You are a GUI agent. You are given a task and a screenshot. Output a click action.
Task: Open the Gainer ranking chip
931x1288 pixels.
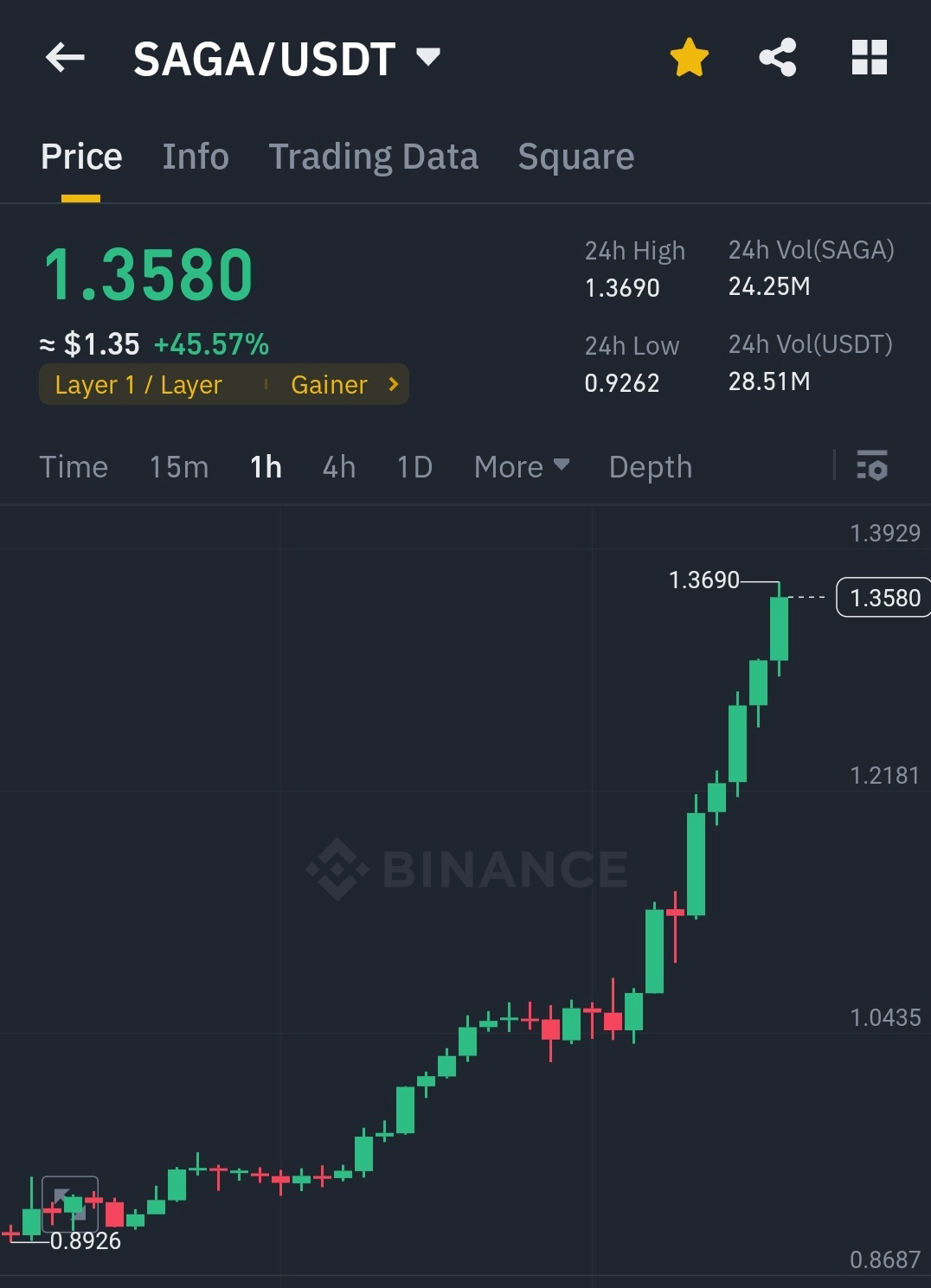point(344,385)
